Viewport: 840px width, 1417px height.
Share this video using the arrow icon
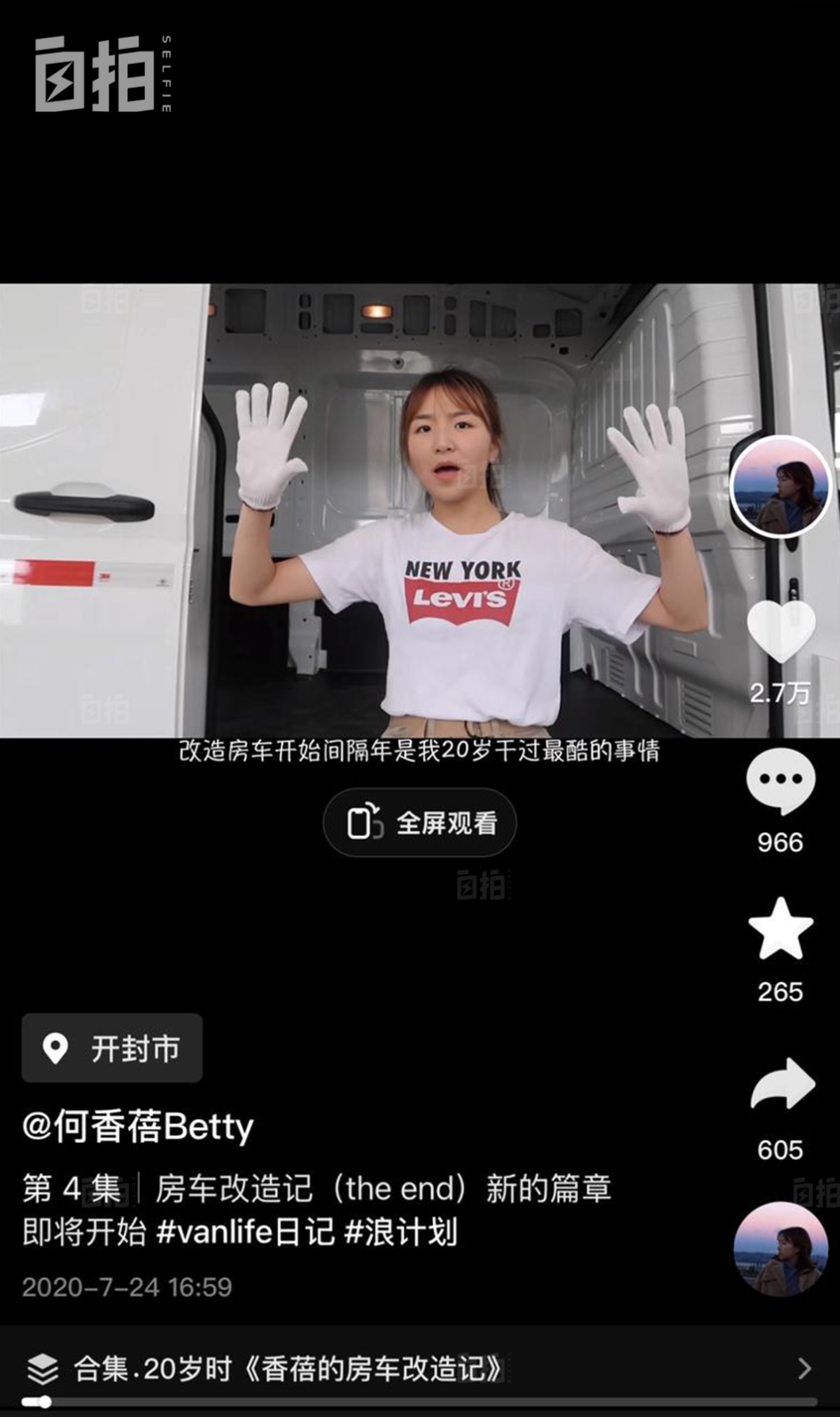click(781, 1085)
